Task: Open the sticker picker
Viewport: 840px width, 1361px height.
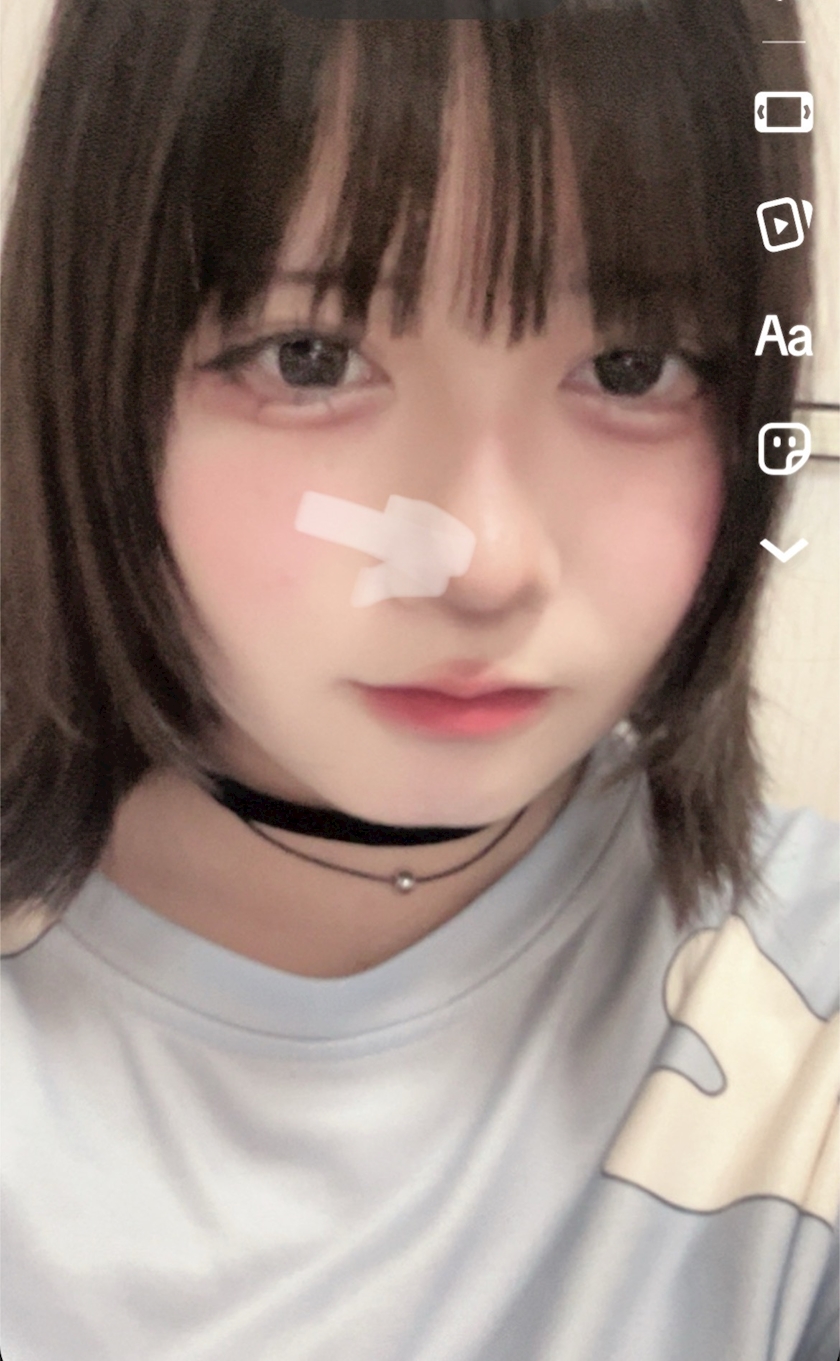Action: (783, 448)
